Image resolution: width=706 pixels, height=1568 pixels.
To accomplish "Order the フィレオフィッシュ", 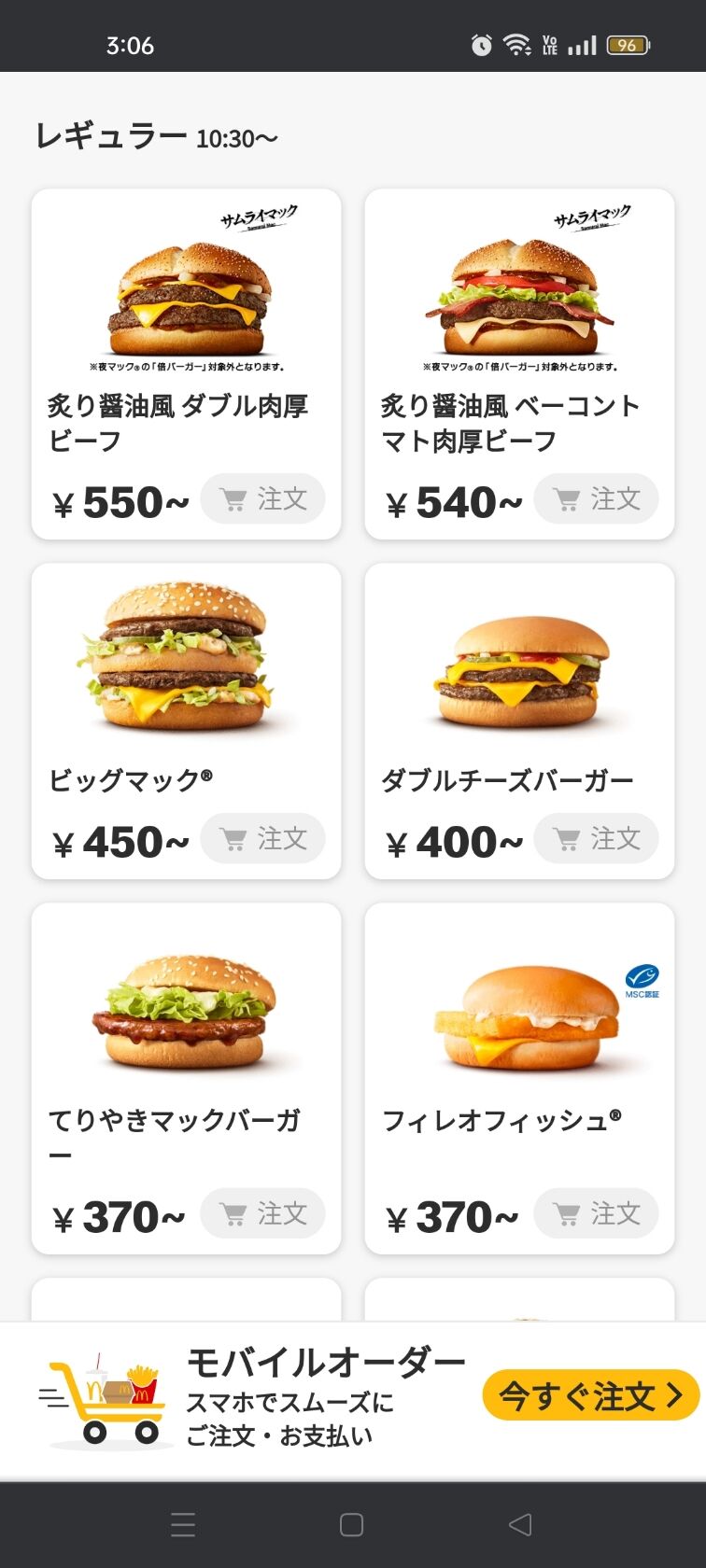I will (x=596, y=1213).
